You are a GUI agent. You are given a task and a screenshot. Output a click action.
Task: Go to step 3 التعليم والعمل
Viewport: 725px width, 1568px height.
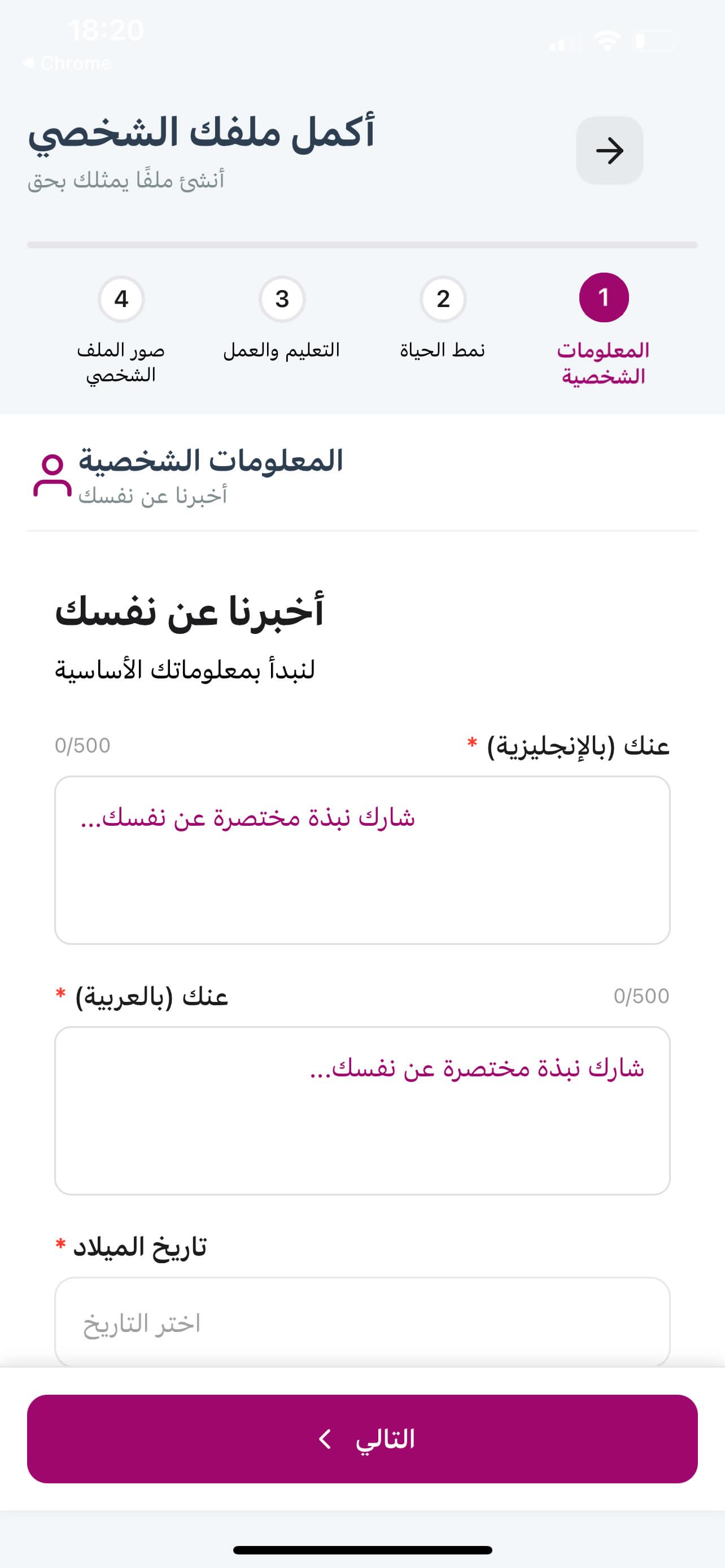[282, 299]
